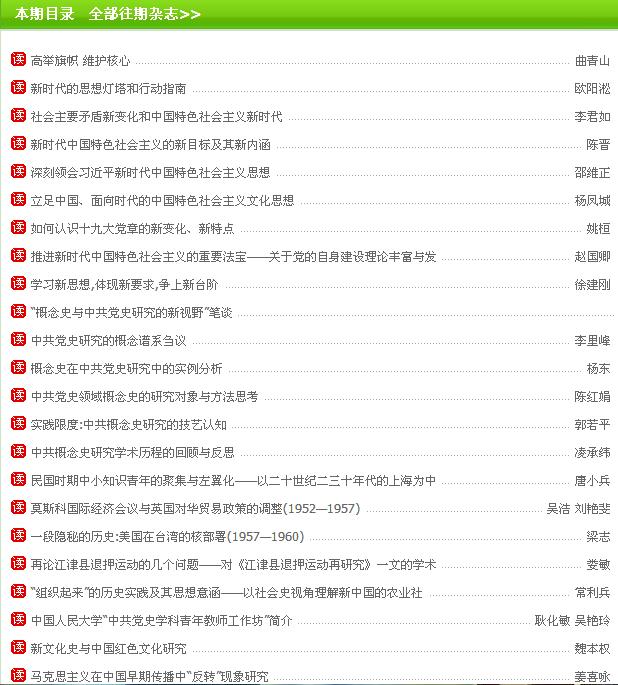Open 一段隐秘的历史:美国在台湾的核部署

tap(153, 537)
